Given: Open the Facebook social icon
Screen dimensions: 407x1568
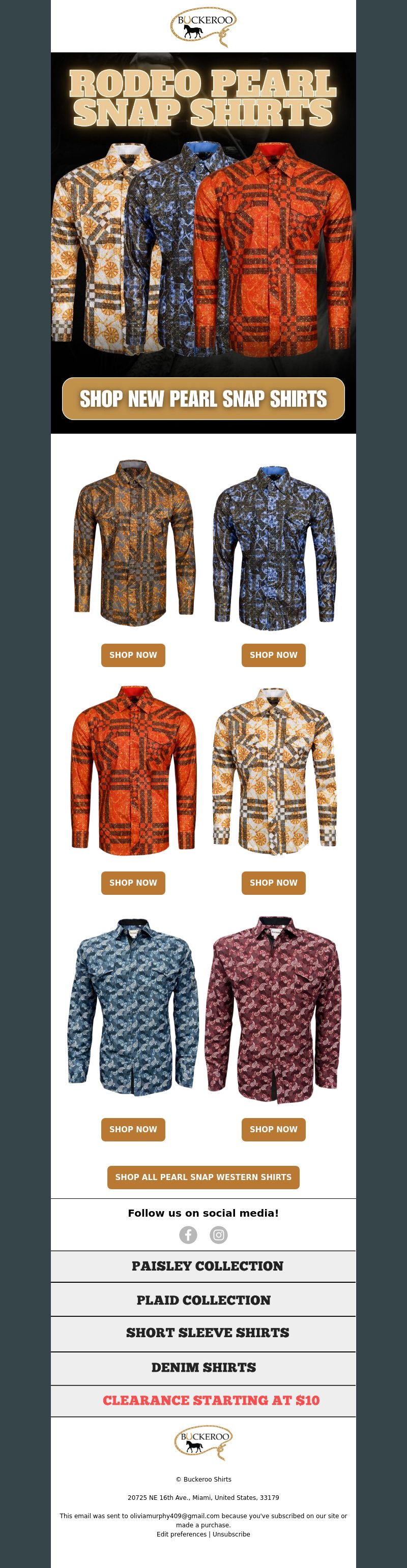Looking at the screenshot, I should click(188, 1234).
